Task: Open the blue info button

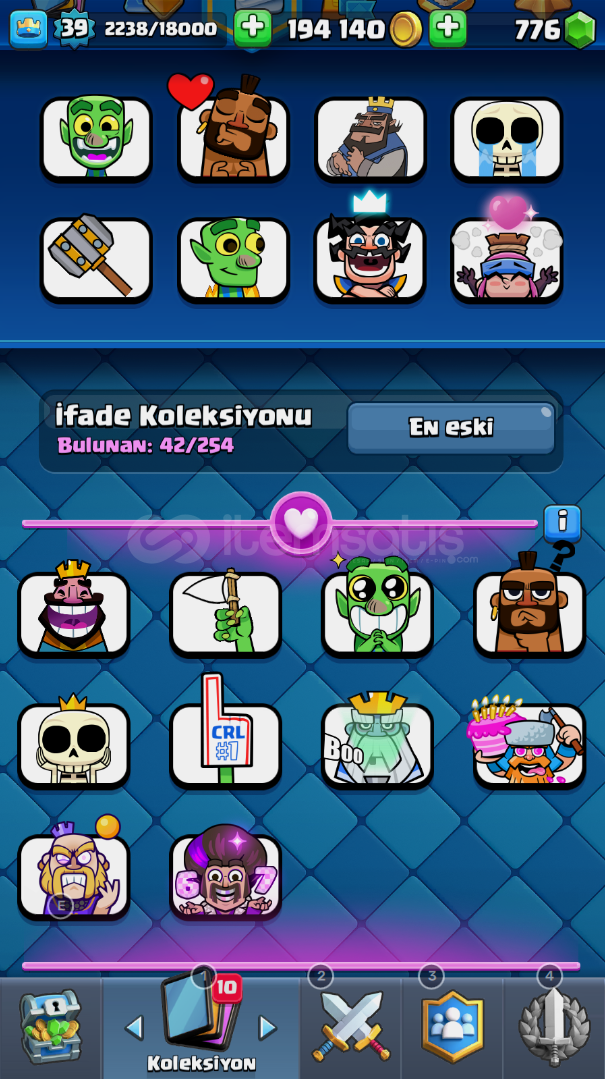Action: point(562,521)
